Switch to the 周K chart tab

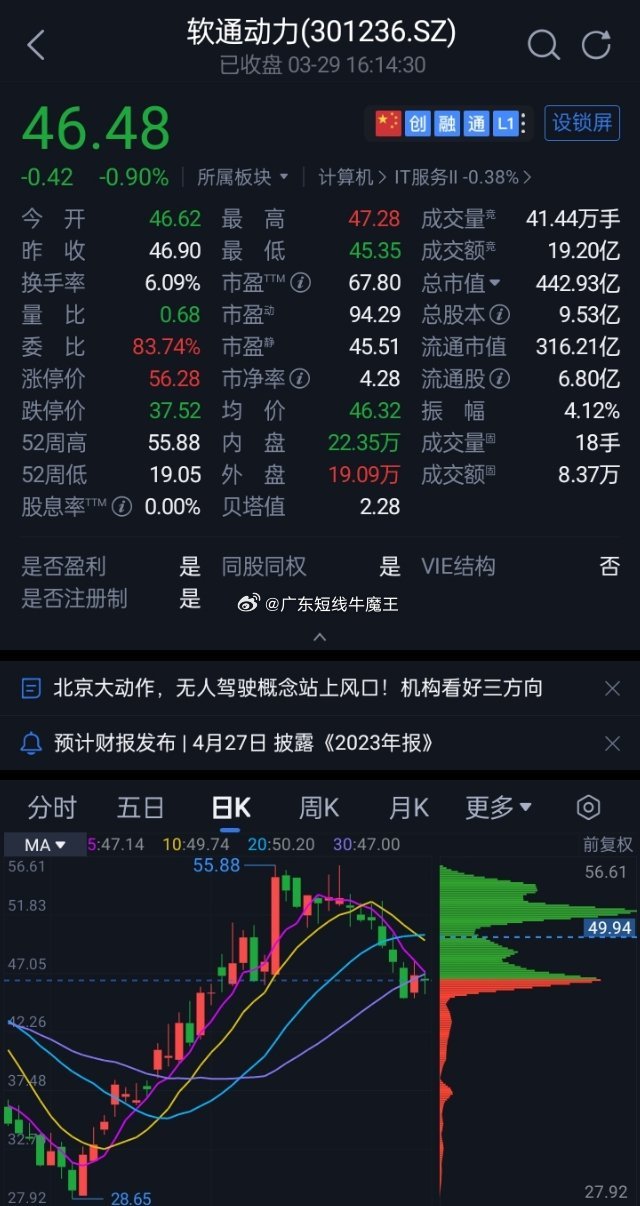(319, 807)
